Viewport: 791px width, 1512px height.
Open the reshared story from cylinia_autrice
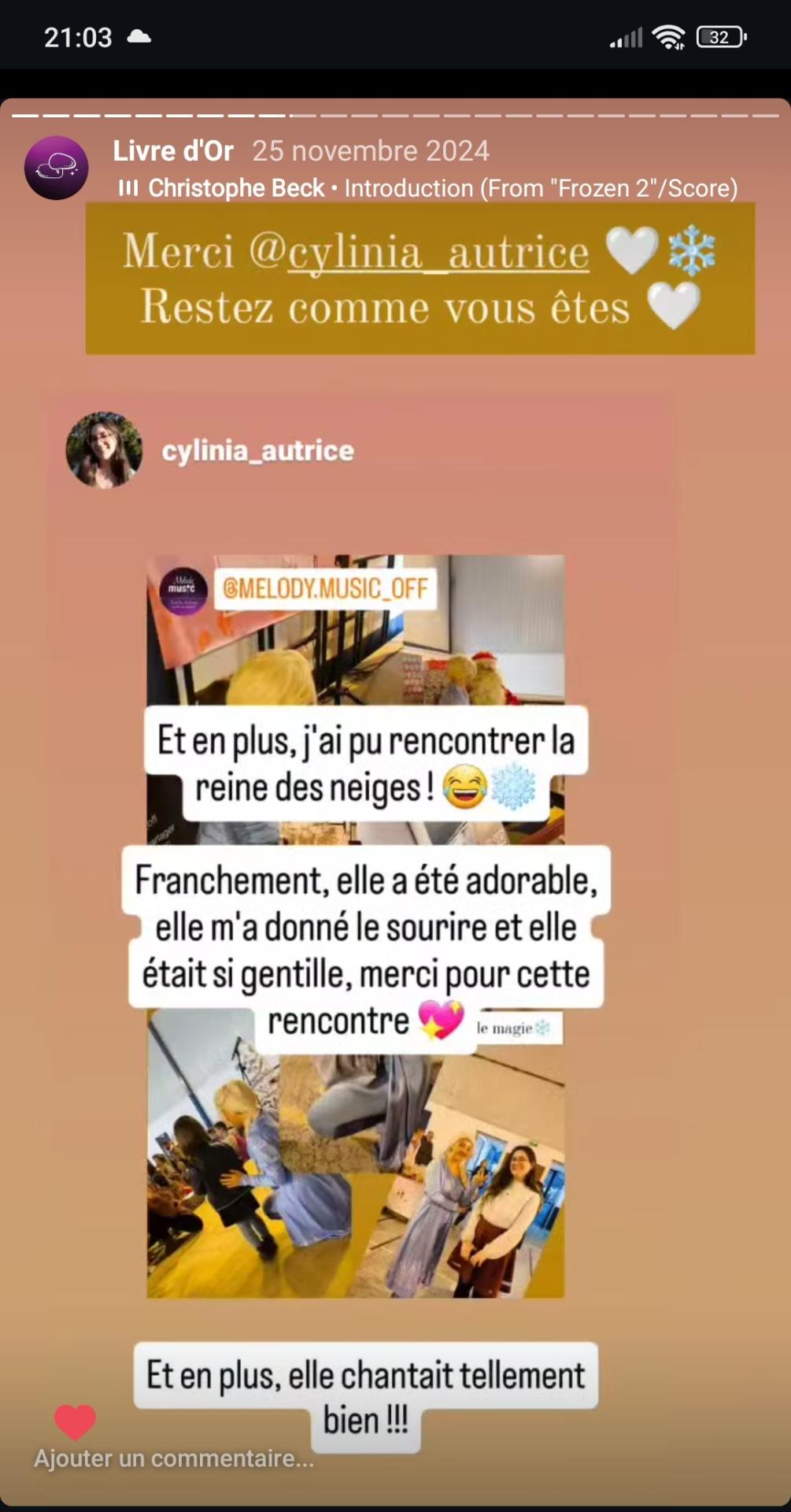pos(356,925)
